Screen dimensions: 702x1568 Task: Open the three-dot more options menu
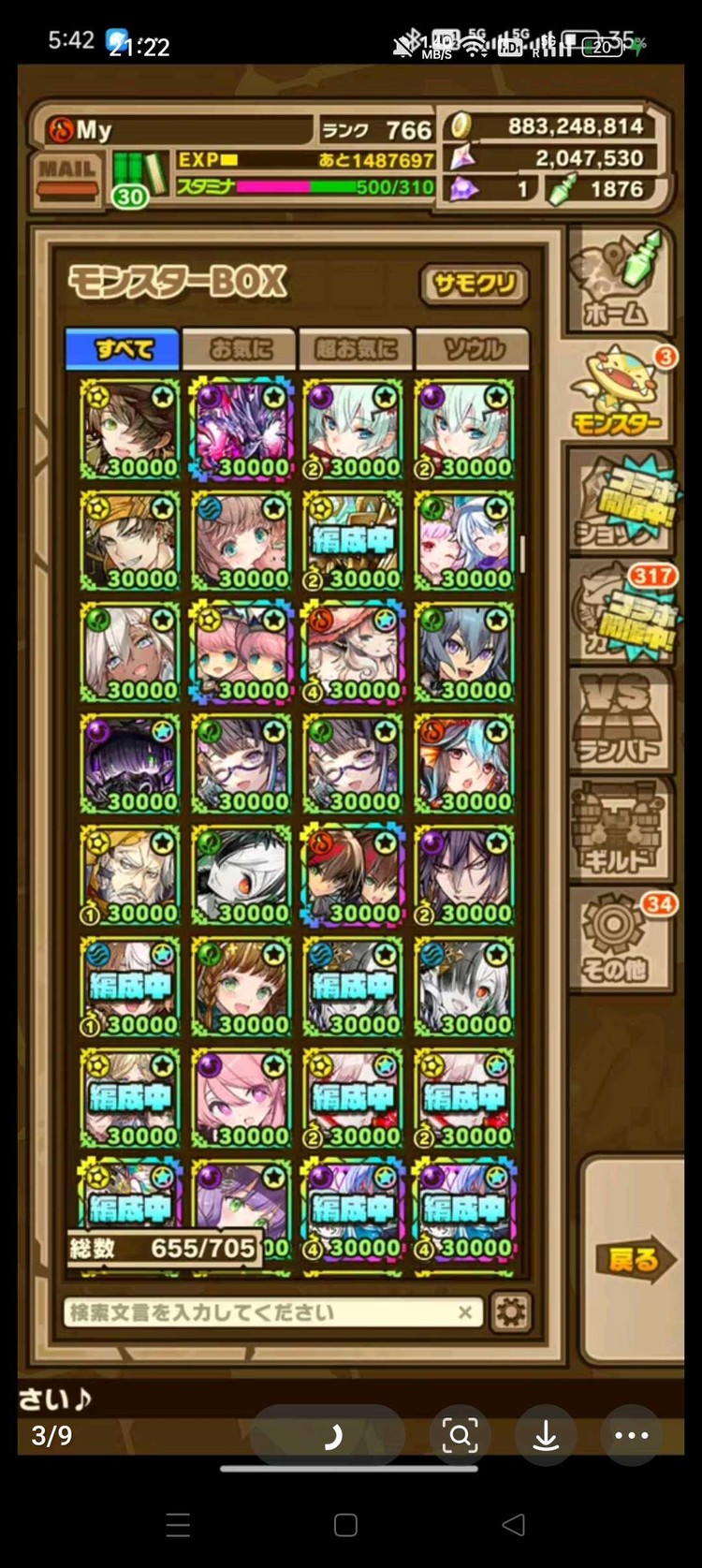(x=631, y=1434)
